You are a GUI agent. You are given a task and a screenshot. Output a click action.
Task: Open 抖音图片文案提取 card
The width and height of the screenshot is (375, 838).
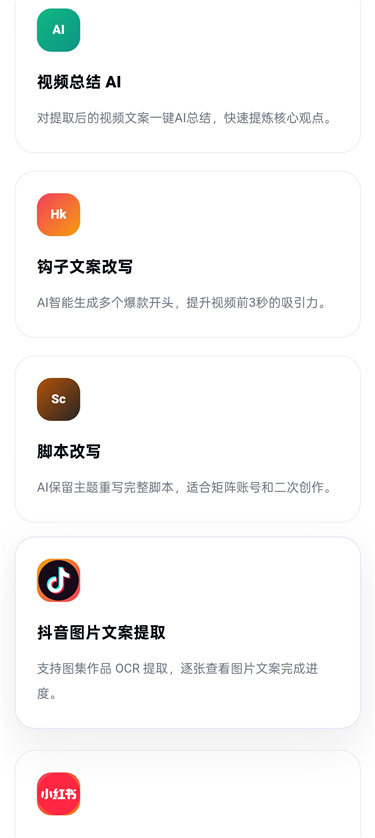click(x=188, y=633)
